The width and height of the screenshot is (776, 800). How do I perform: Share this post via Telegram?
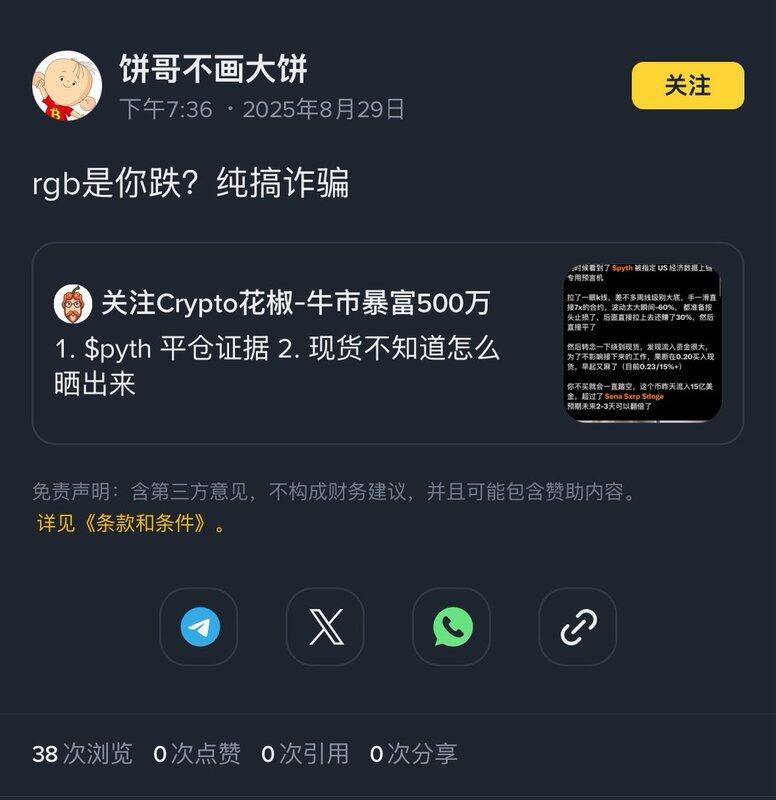click(x=199, y=627)
